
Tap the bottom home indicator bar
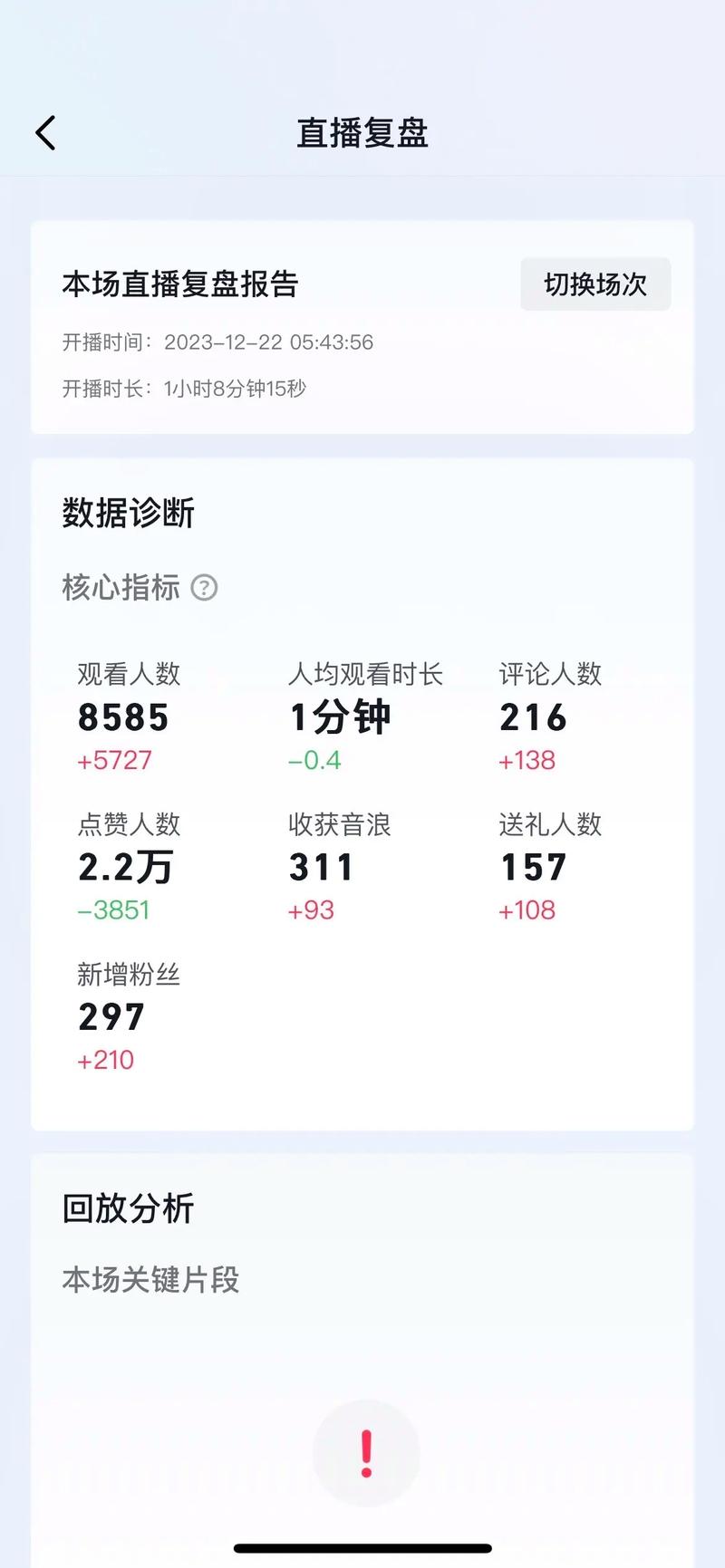[362, 1544]
